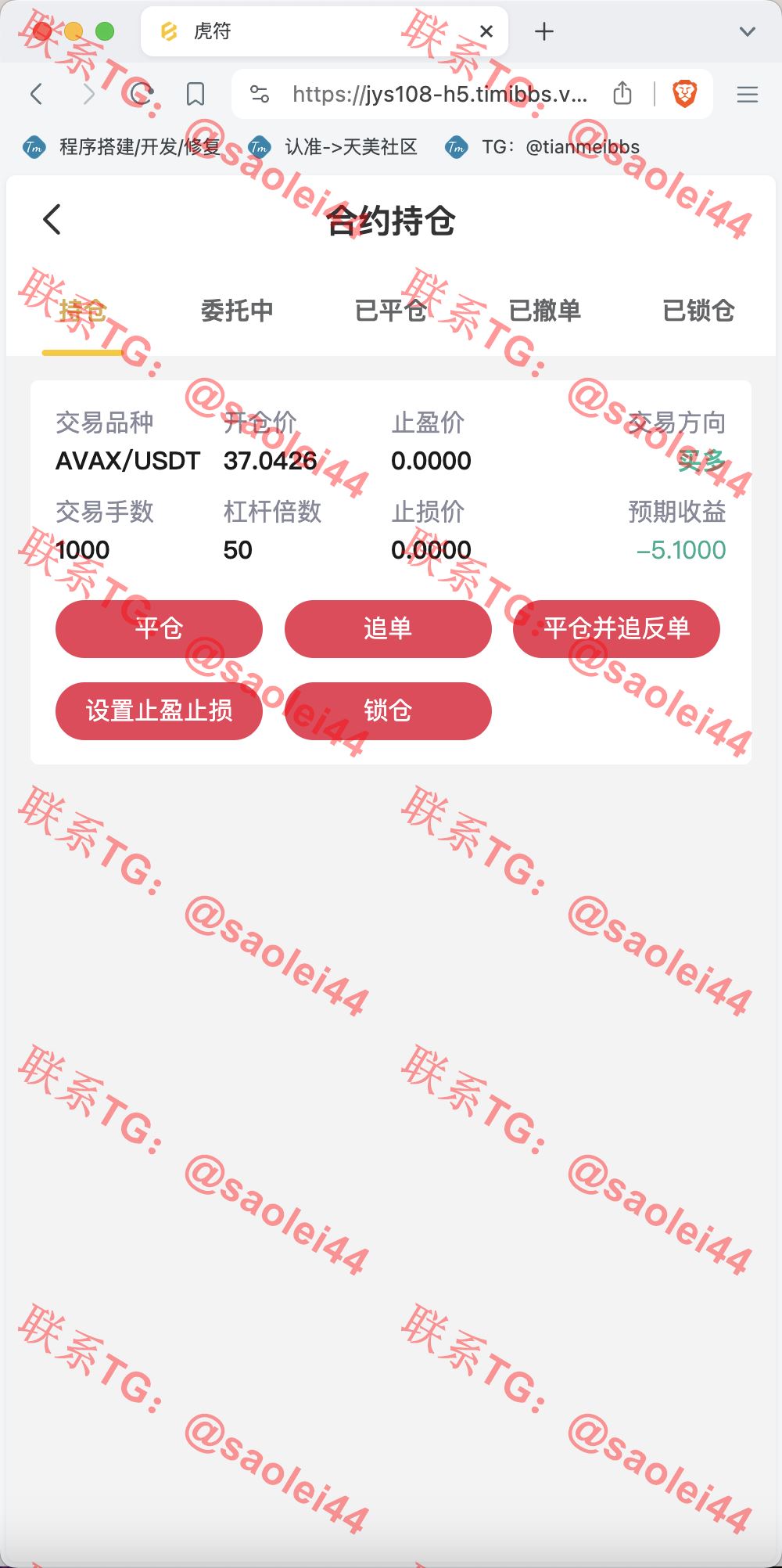Image resolution: width=782 pixels, height=1568 pixels.
Task: Go back from the 合约持仓 page
Action: pos(52,220)
